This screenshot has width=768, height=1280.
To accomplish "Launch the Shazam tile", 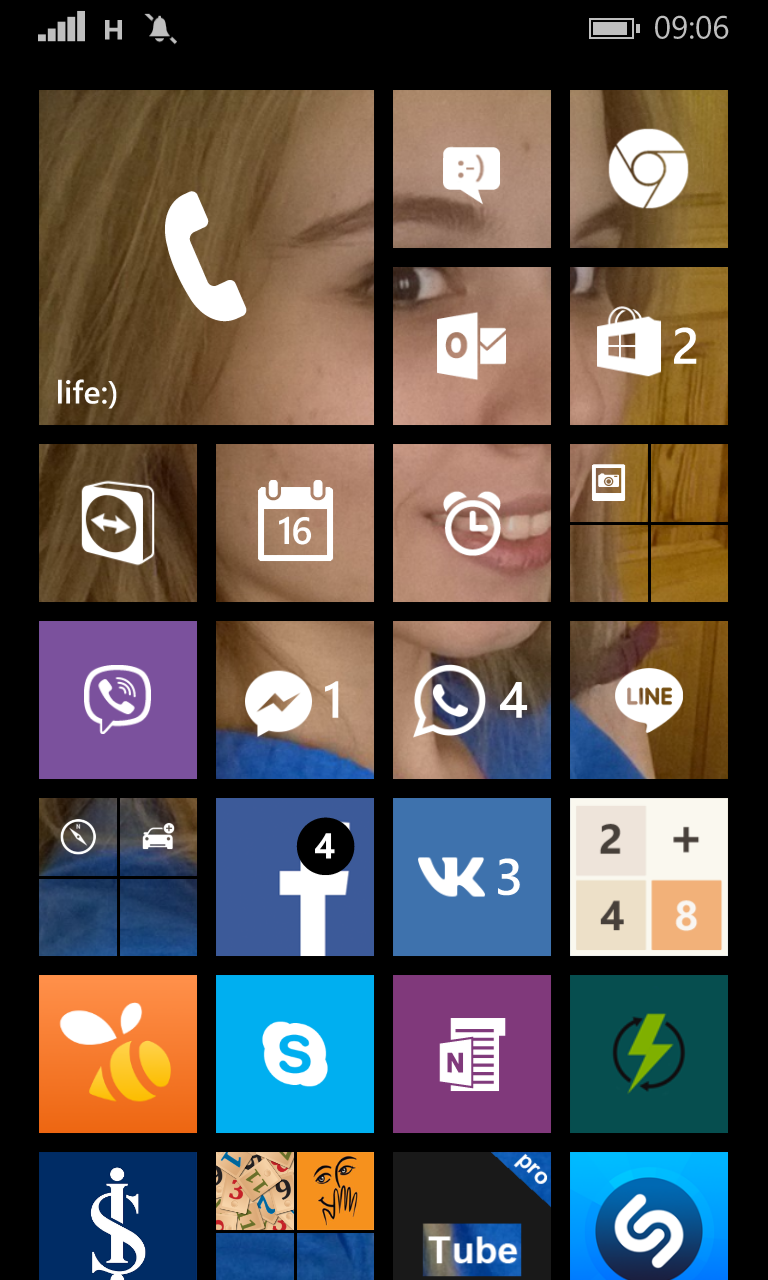I will 648,1220.
